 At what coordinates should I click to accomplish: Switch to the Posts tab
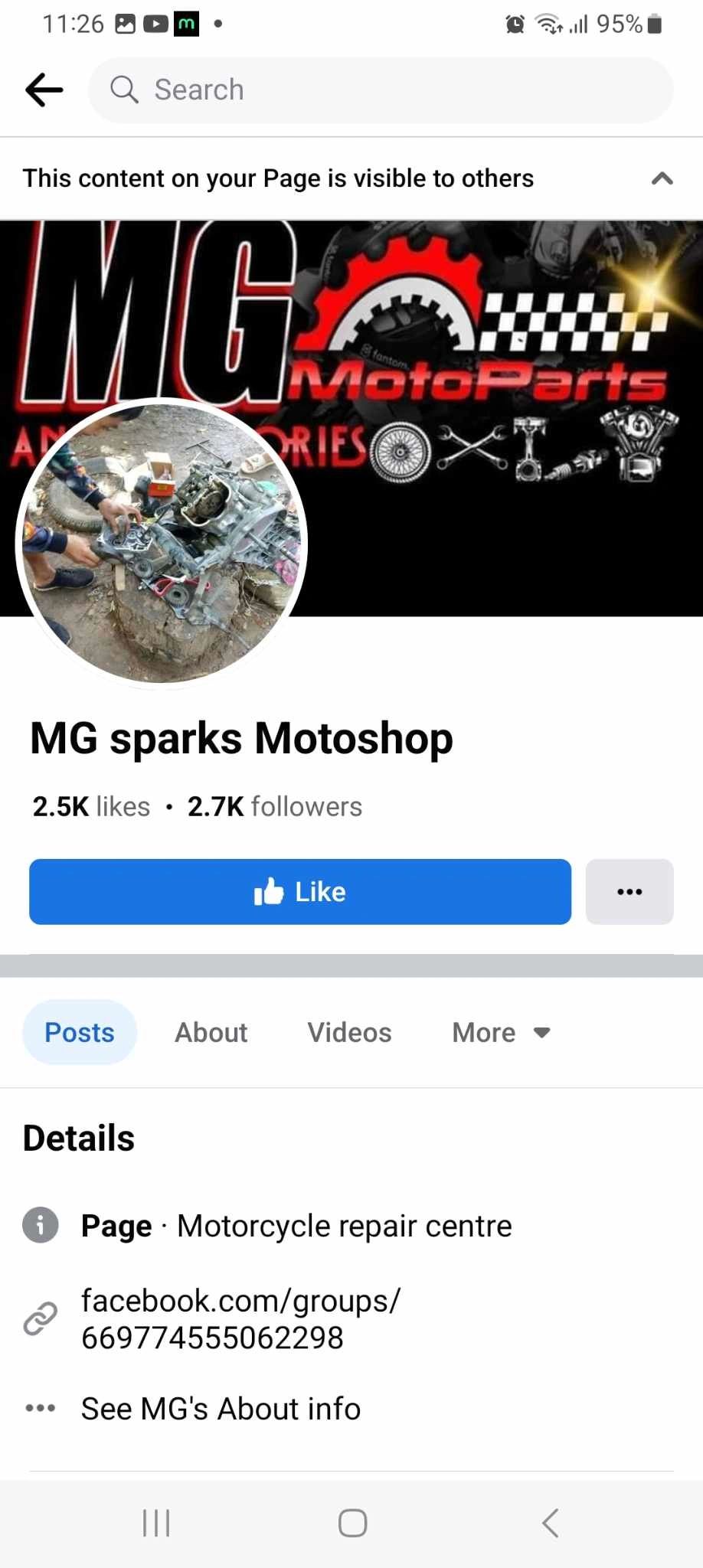click(x=80, y=1032)
